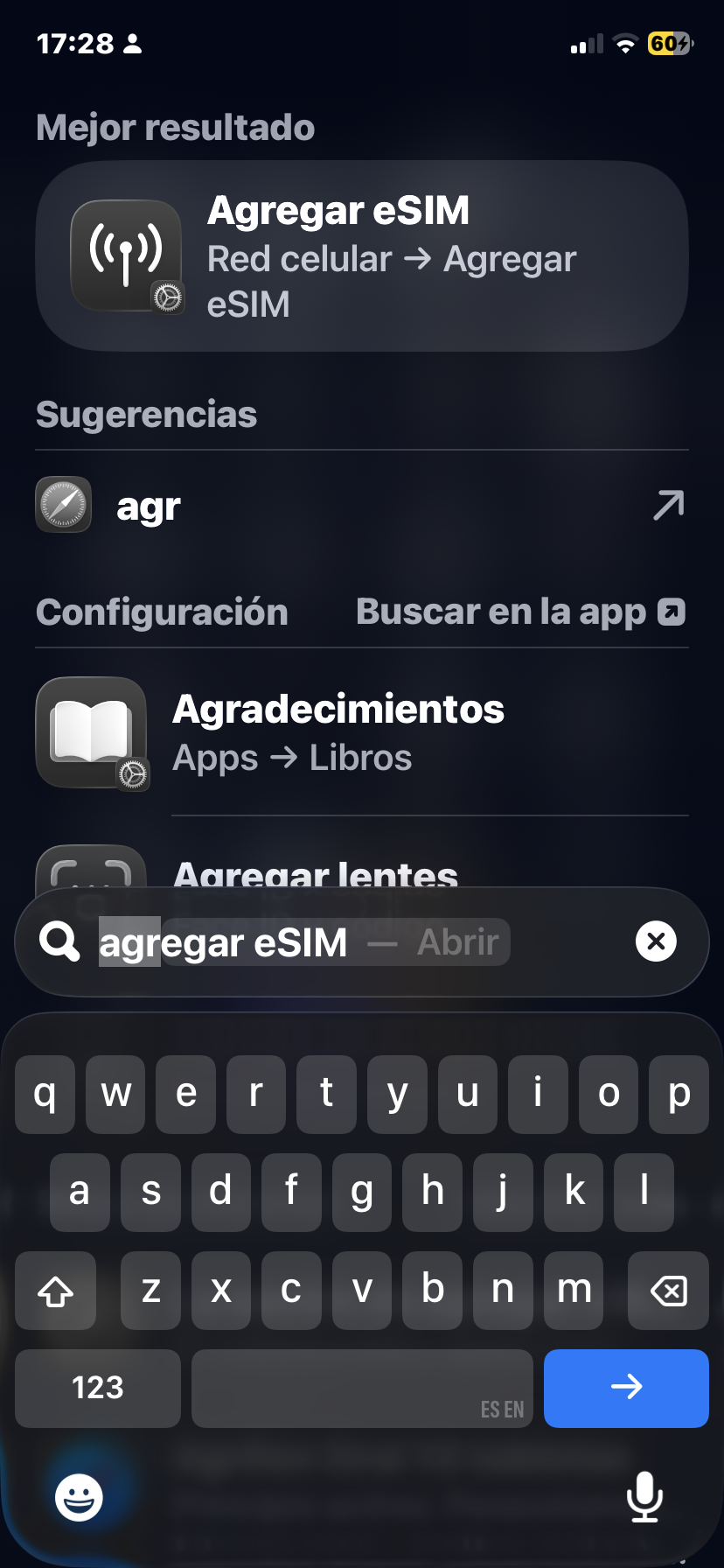Open the emoji keyboard

(79, 1496)
